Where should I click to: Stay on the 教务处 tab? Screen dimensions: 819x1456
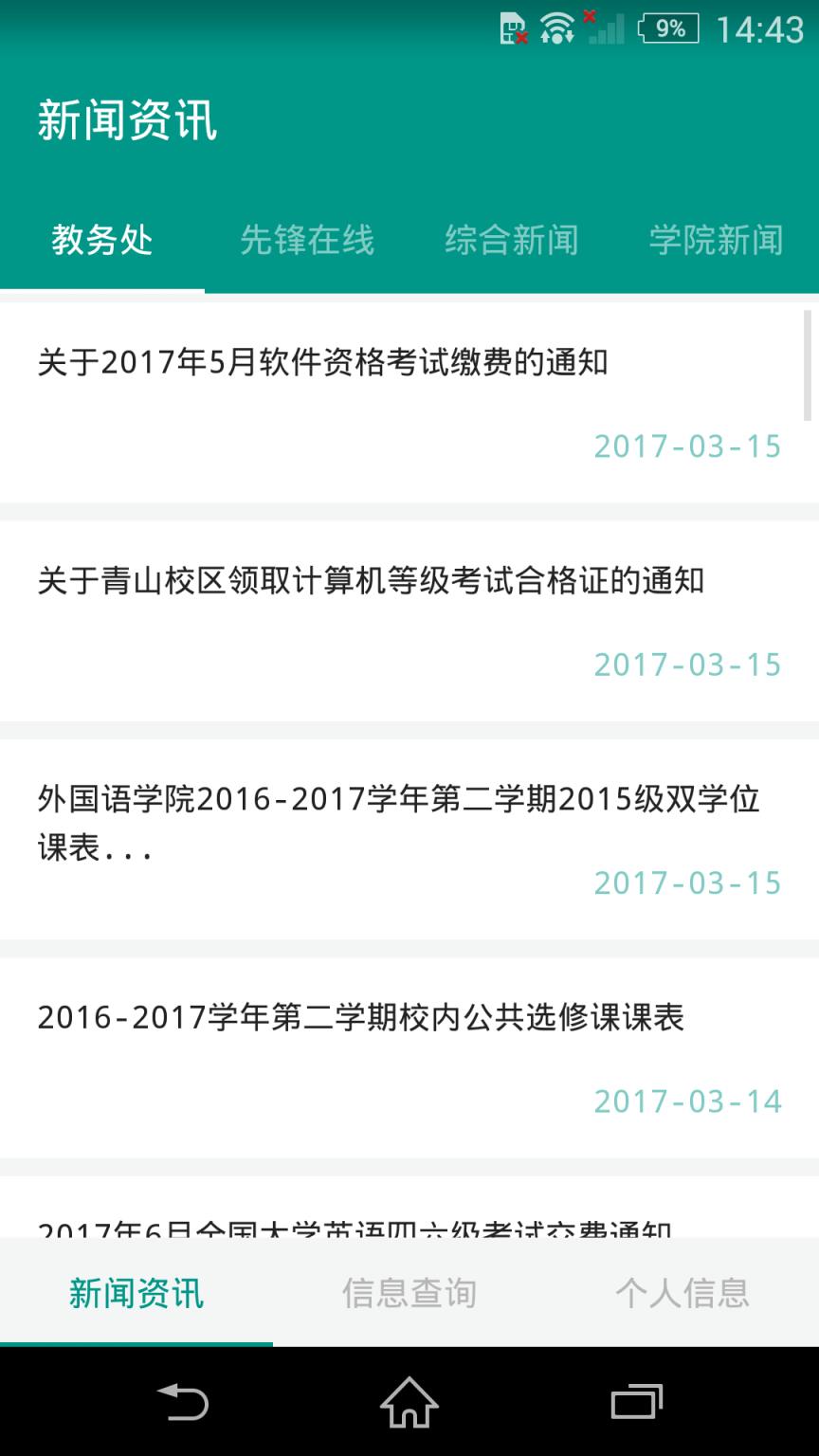[x=102, y=241]
